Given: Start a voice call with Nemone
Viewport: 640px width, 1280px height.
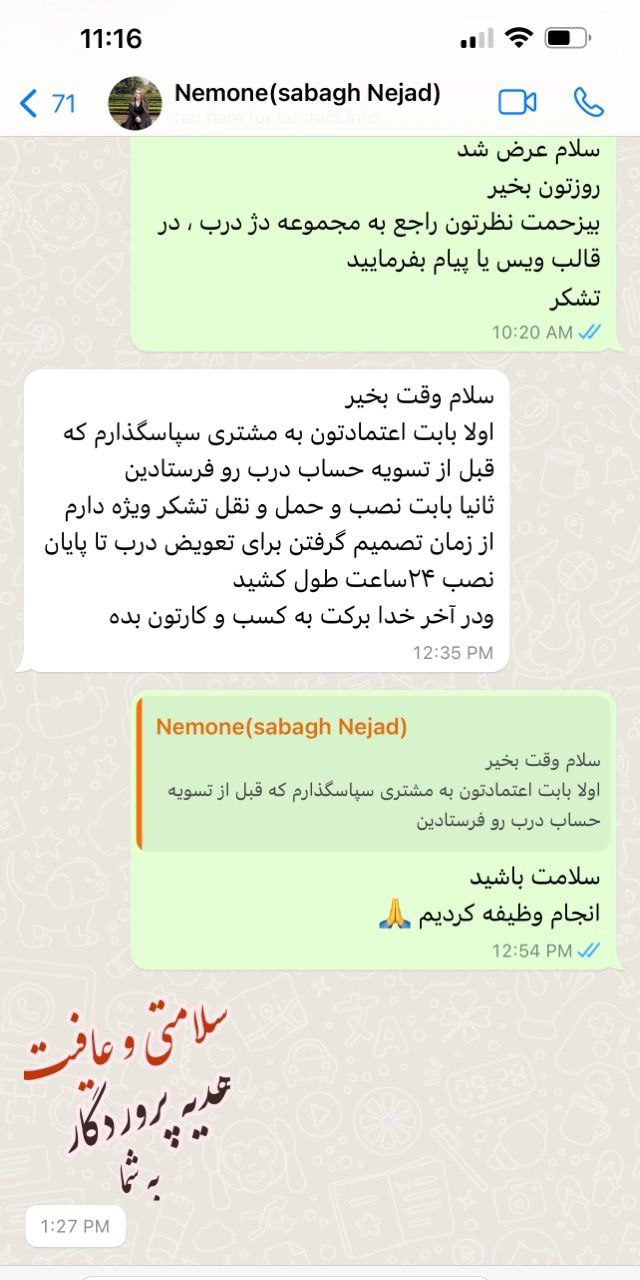Looking at the screenshot, I should 588,102.
